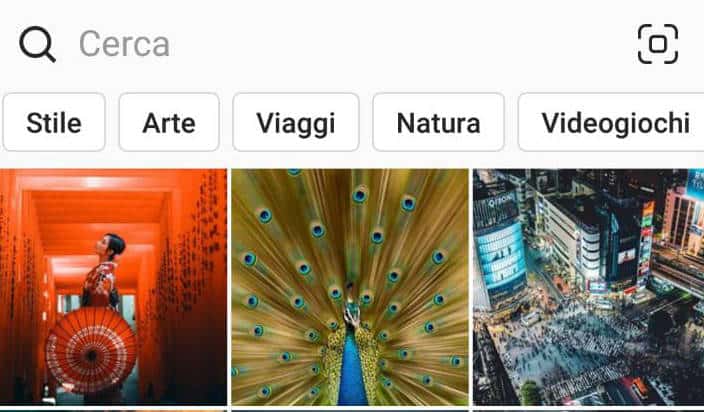704x412 pixels.
Task: Choose the Viaggi category chip
Action: point(296,123)
